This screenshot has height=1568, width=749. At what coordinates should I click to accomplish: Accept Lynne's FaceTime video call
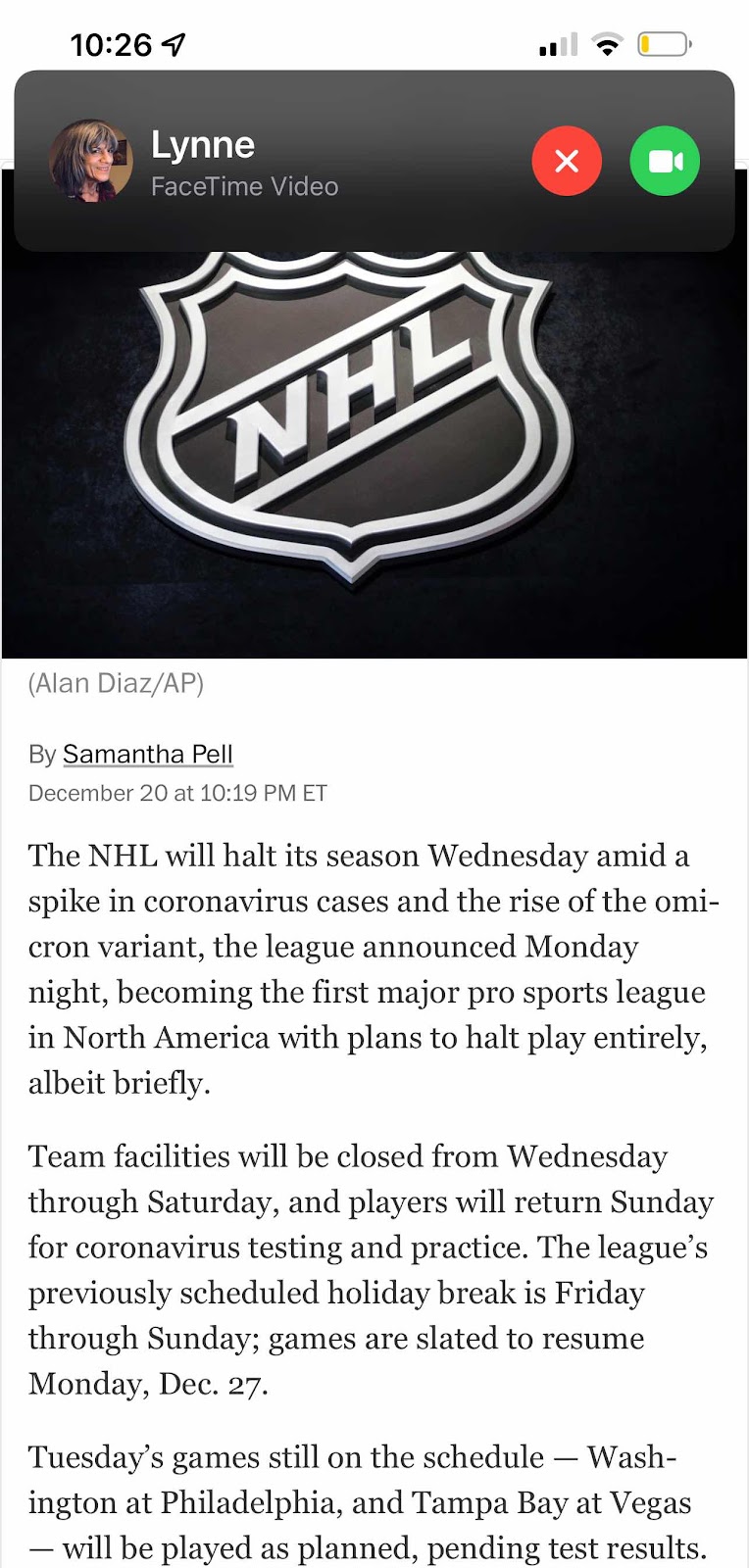[x=665, y=161]
